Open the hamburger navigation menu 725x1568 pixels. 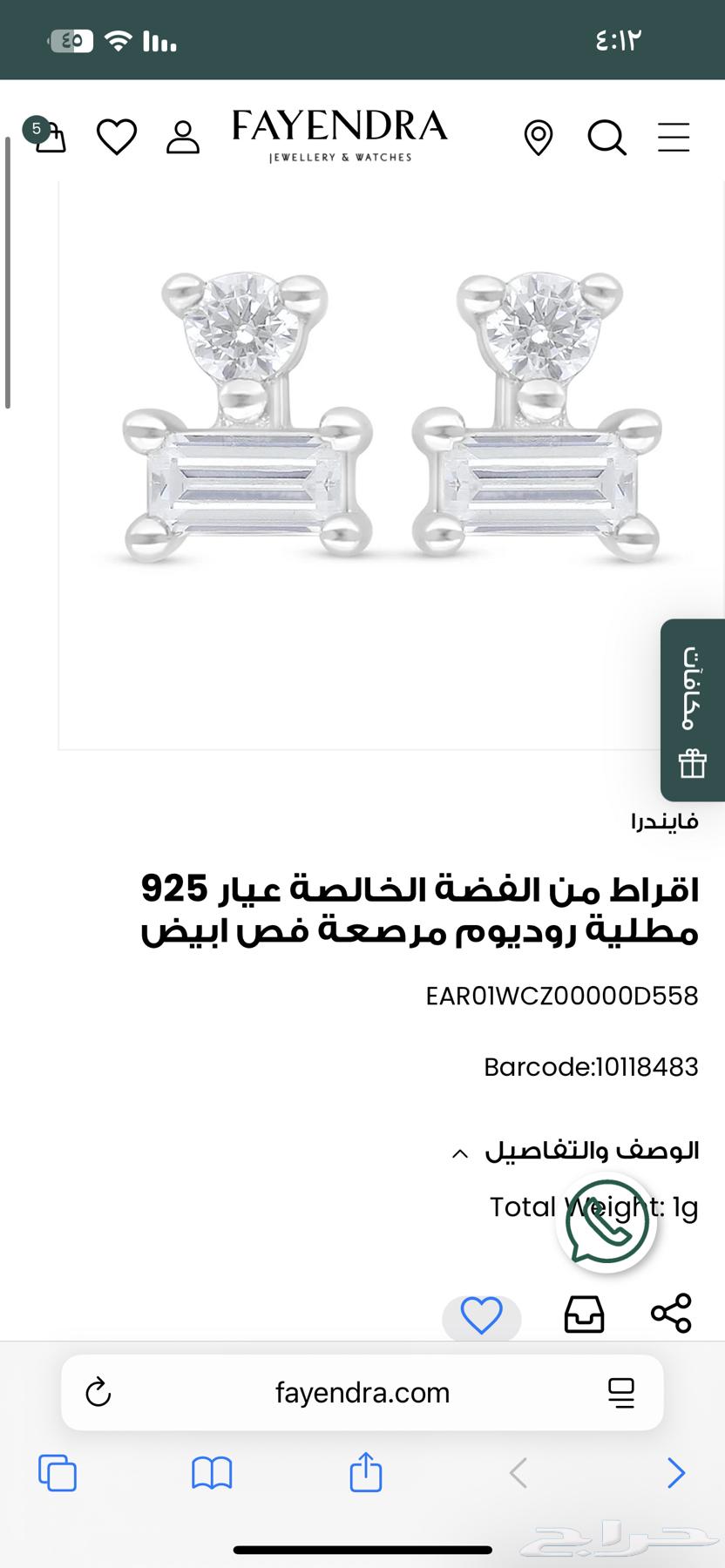coord(673,138)
